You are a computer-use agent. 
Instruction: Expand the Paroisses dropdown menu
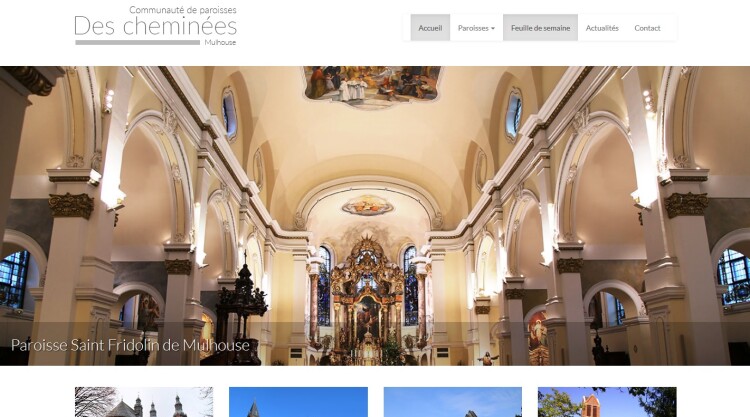coord(476,28)
